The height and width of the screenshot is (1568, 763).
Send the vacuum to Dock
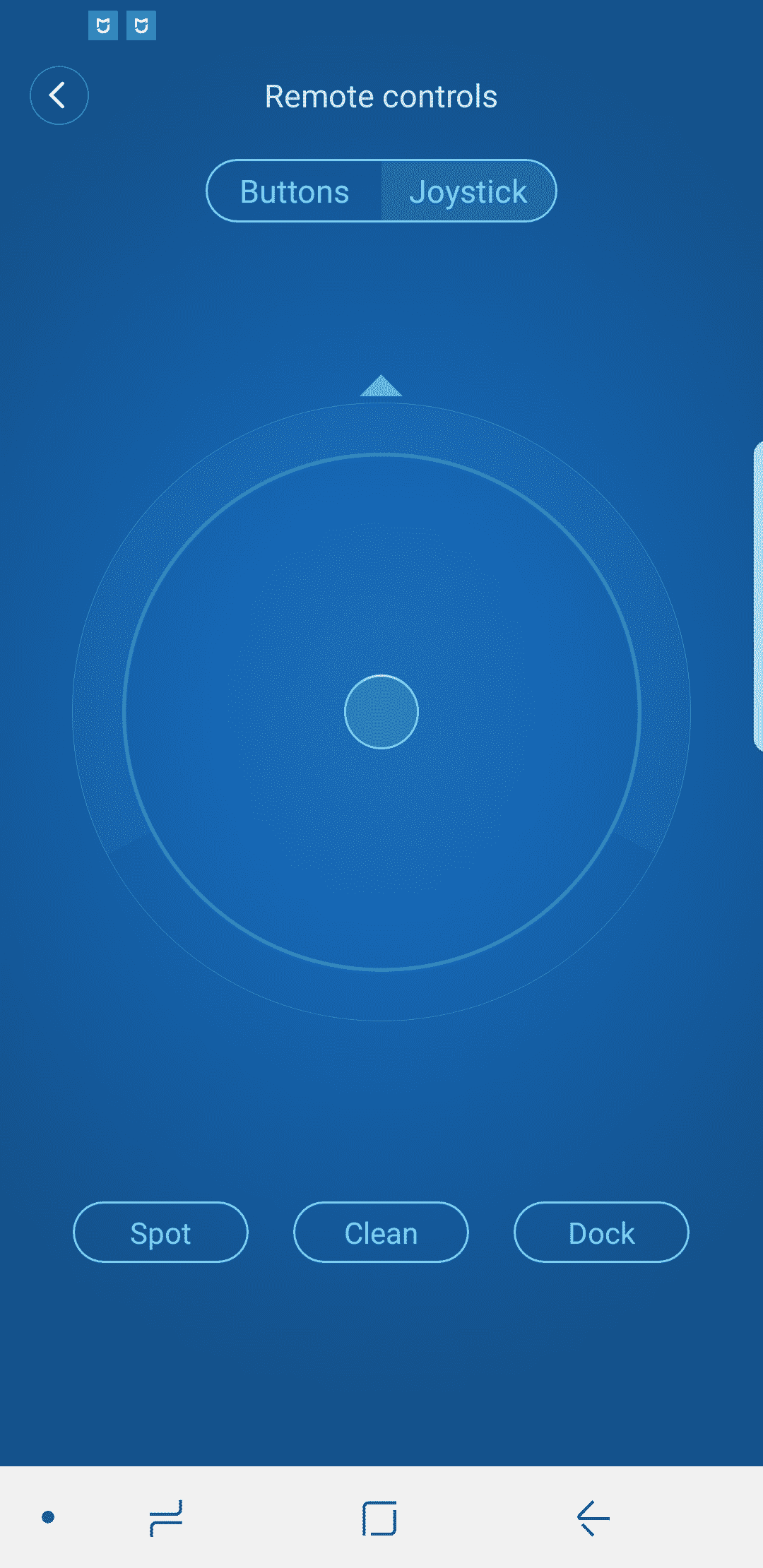[x=601, y=1233]
